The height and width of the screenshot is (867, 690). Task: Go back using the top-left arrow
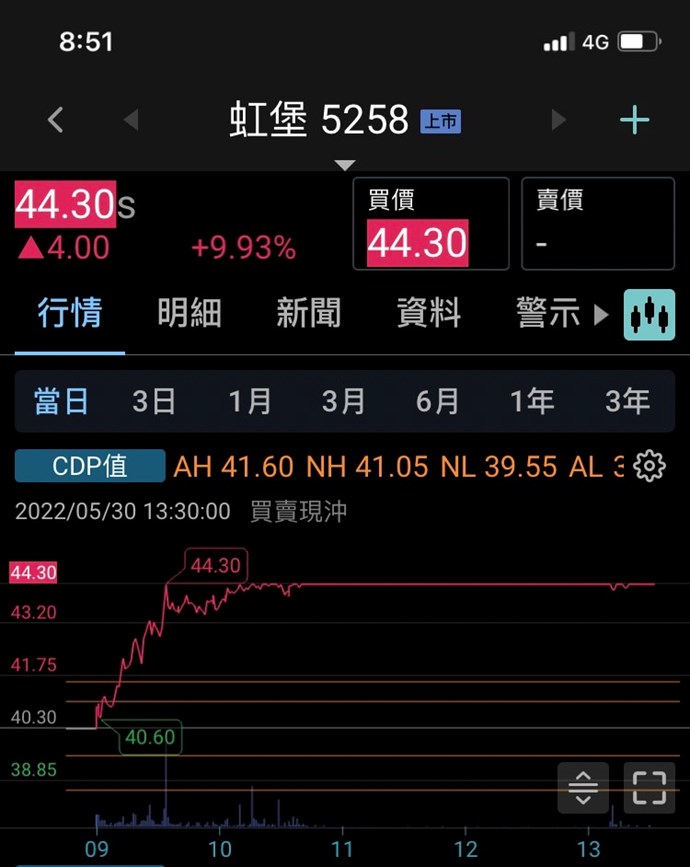(x=56, y=121)
